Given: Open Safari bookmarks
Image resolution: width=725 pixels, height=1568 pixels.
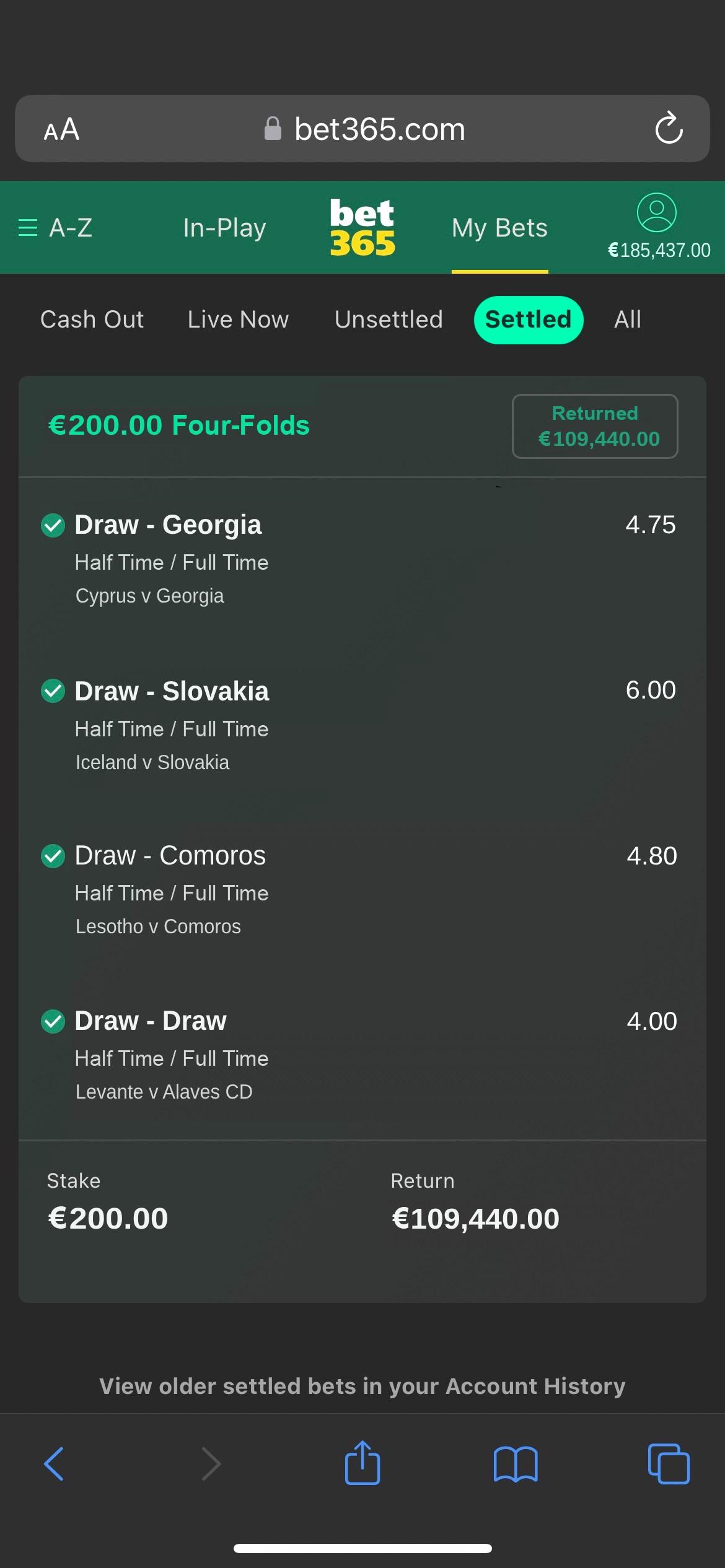Looking at the screenshot, I should pyautogui.click(x=516, y=1464).
